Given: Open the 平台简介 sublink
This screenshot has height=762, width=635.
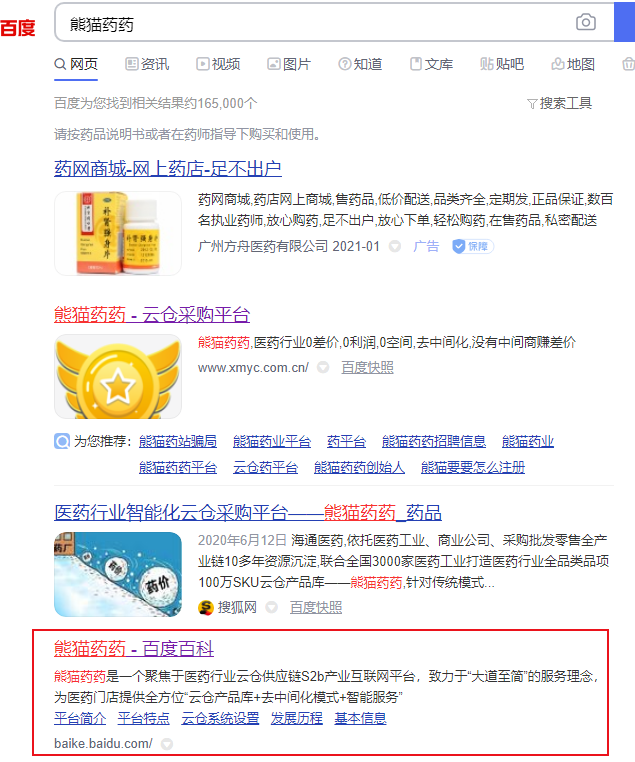Looking at the screenshot, I should [x=80, y=718].
